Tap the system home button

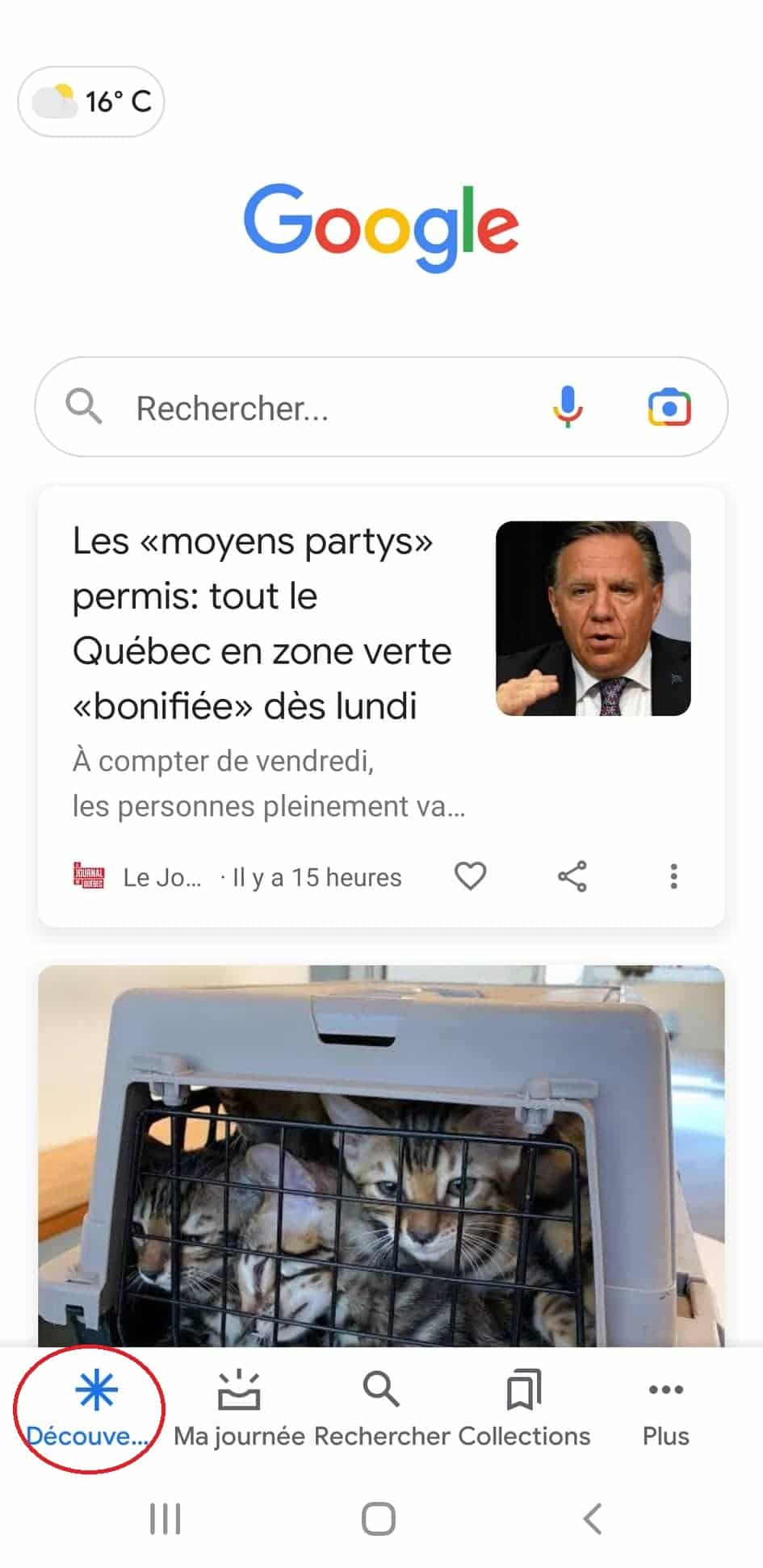[379, 1519]
